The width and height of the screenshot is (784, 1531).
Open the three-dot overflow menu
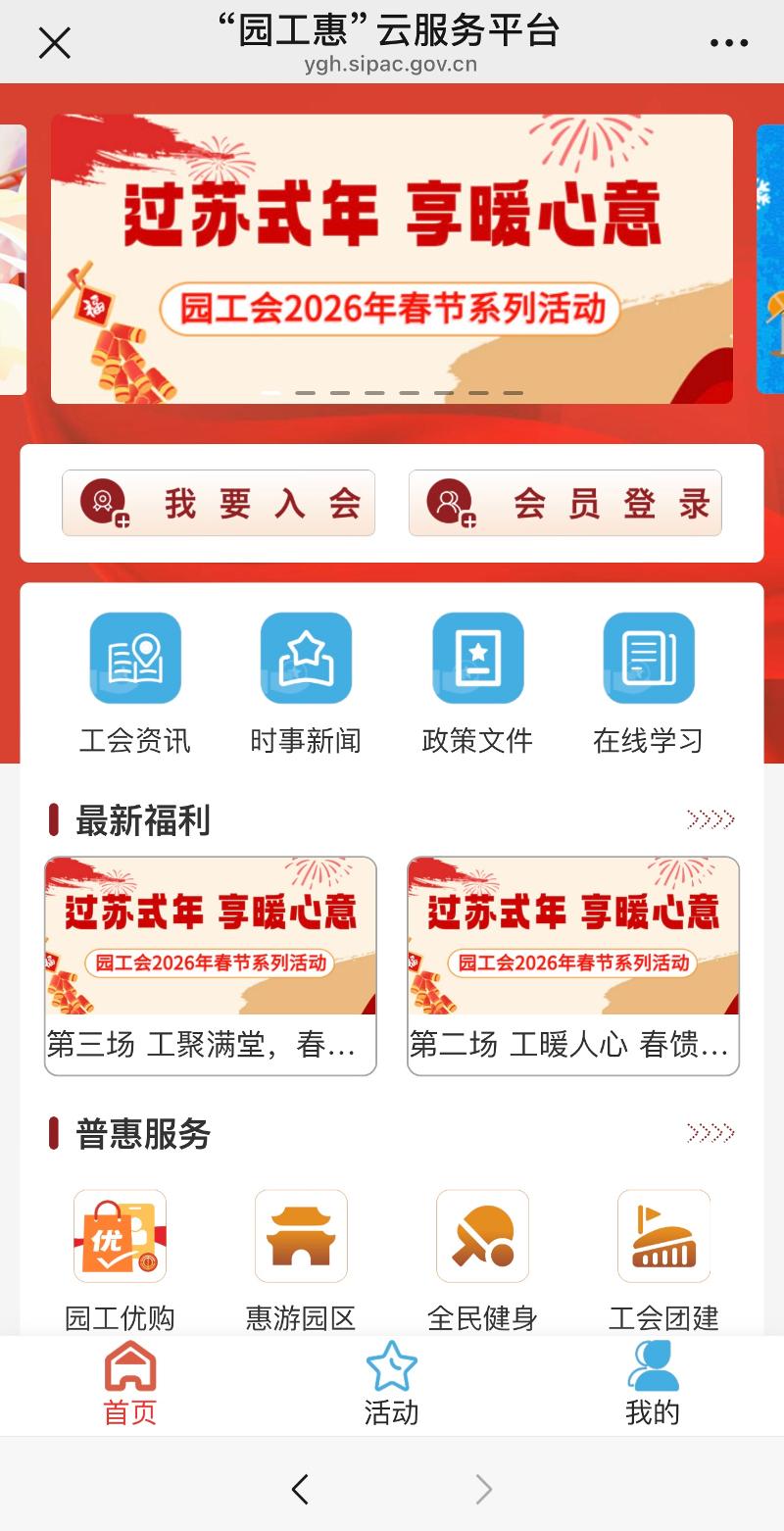pos(728,42)
